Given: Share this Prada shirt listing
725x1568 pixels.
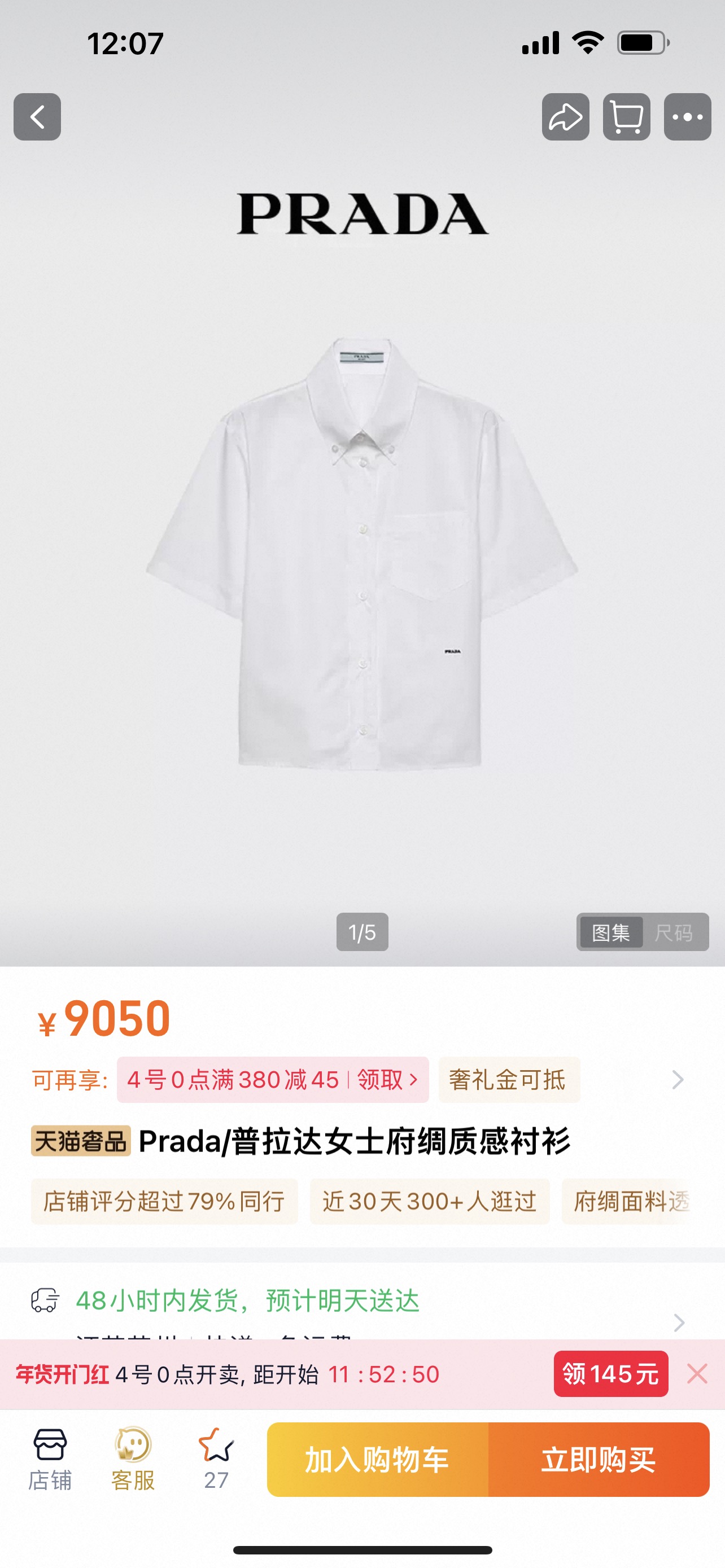Looking at the screenshot, I should coord(566,117).
